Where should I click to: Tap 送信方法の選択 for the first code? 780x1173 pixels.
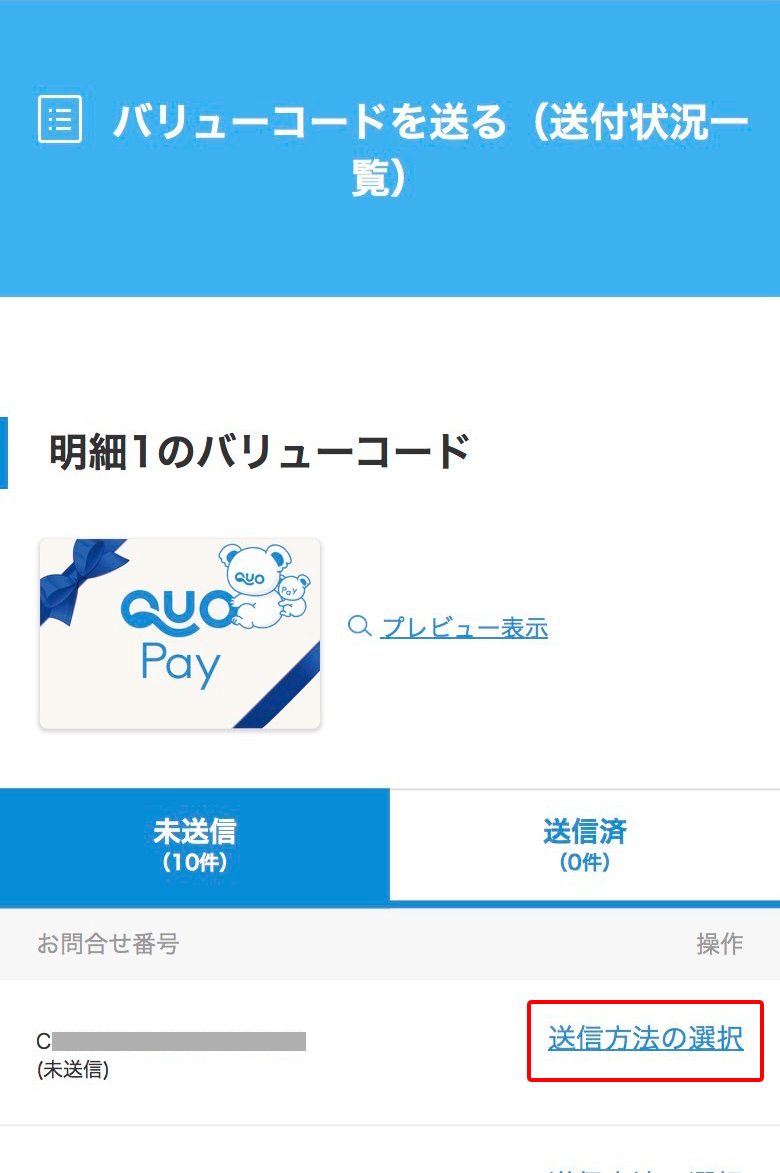click(x=645, y=1039)
